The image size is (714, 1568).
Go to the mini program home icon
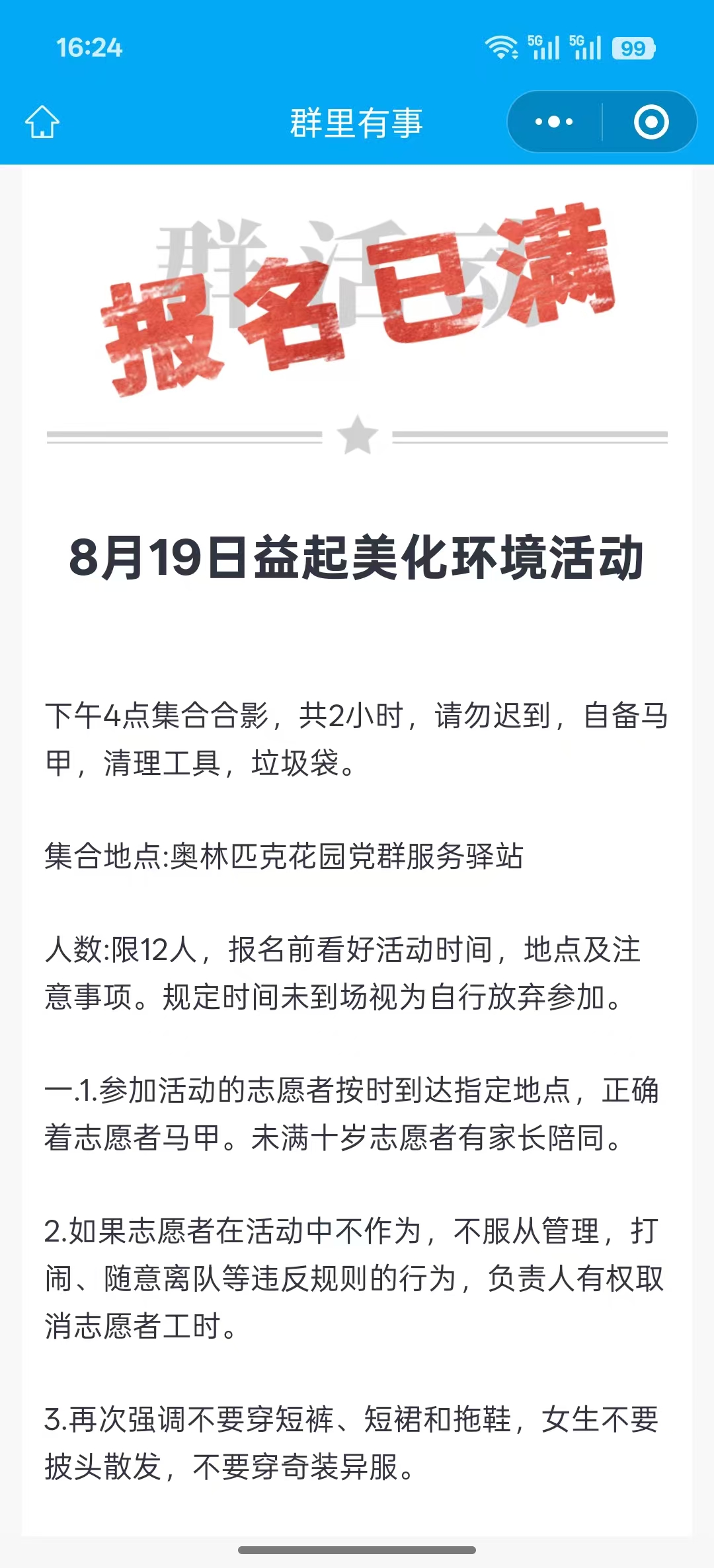tap(42, 122)
